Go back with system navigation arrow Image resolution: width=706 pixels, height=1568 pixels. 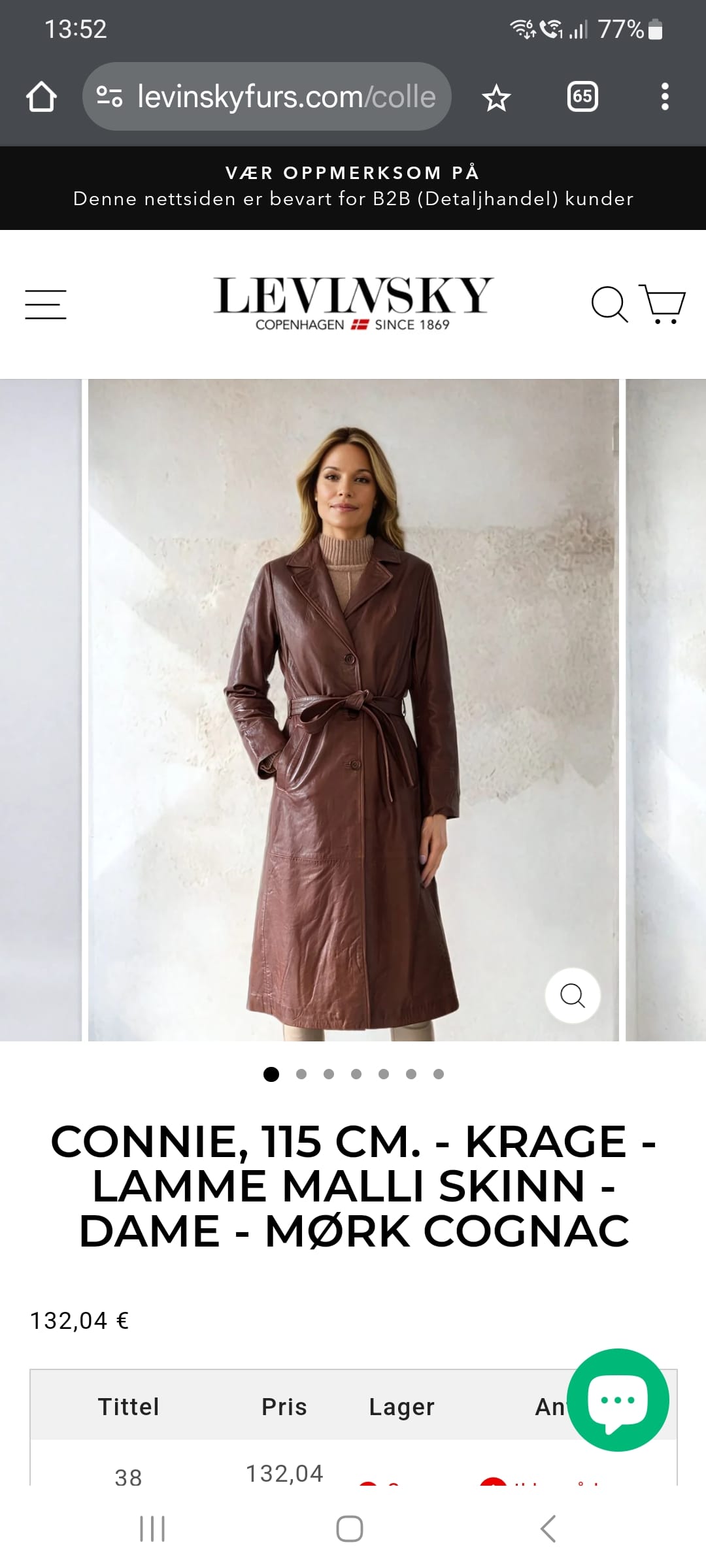point(548,1529)
